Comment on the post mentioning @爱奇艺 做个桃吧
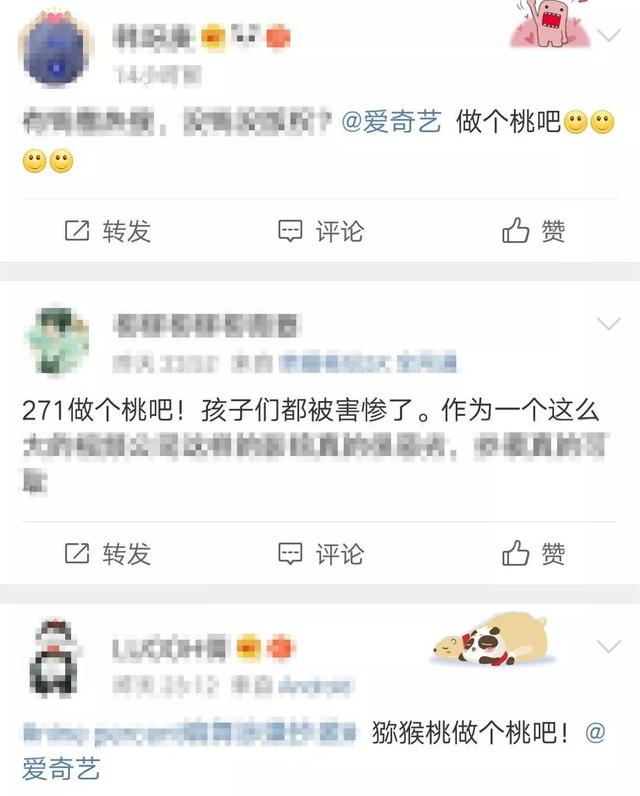Viewport: 640px width, 796px height. pyautogui.click(x=320, y=232)
